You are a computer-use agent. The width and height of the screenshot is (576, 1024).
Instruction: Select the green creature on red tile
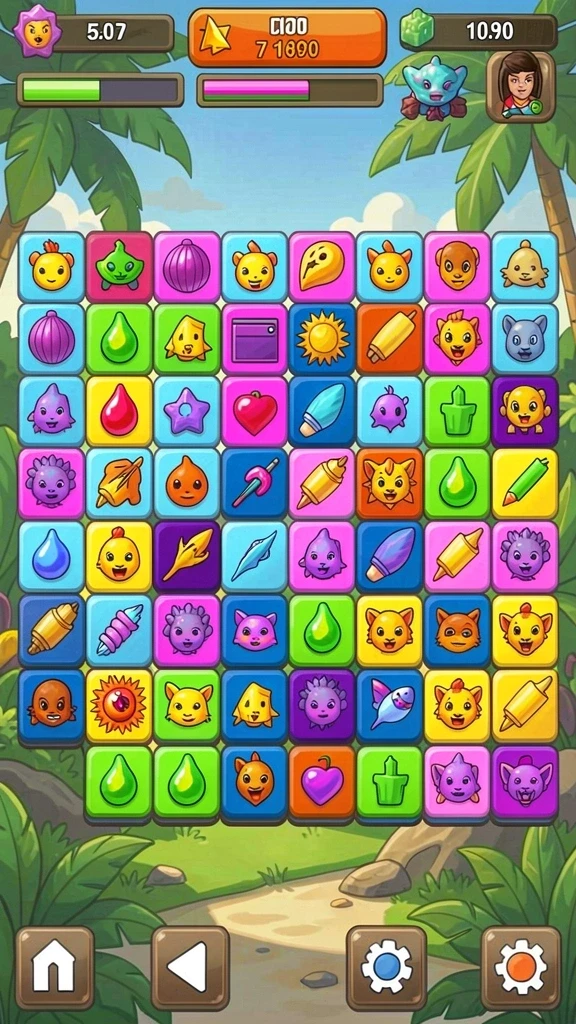point(119,266)
